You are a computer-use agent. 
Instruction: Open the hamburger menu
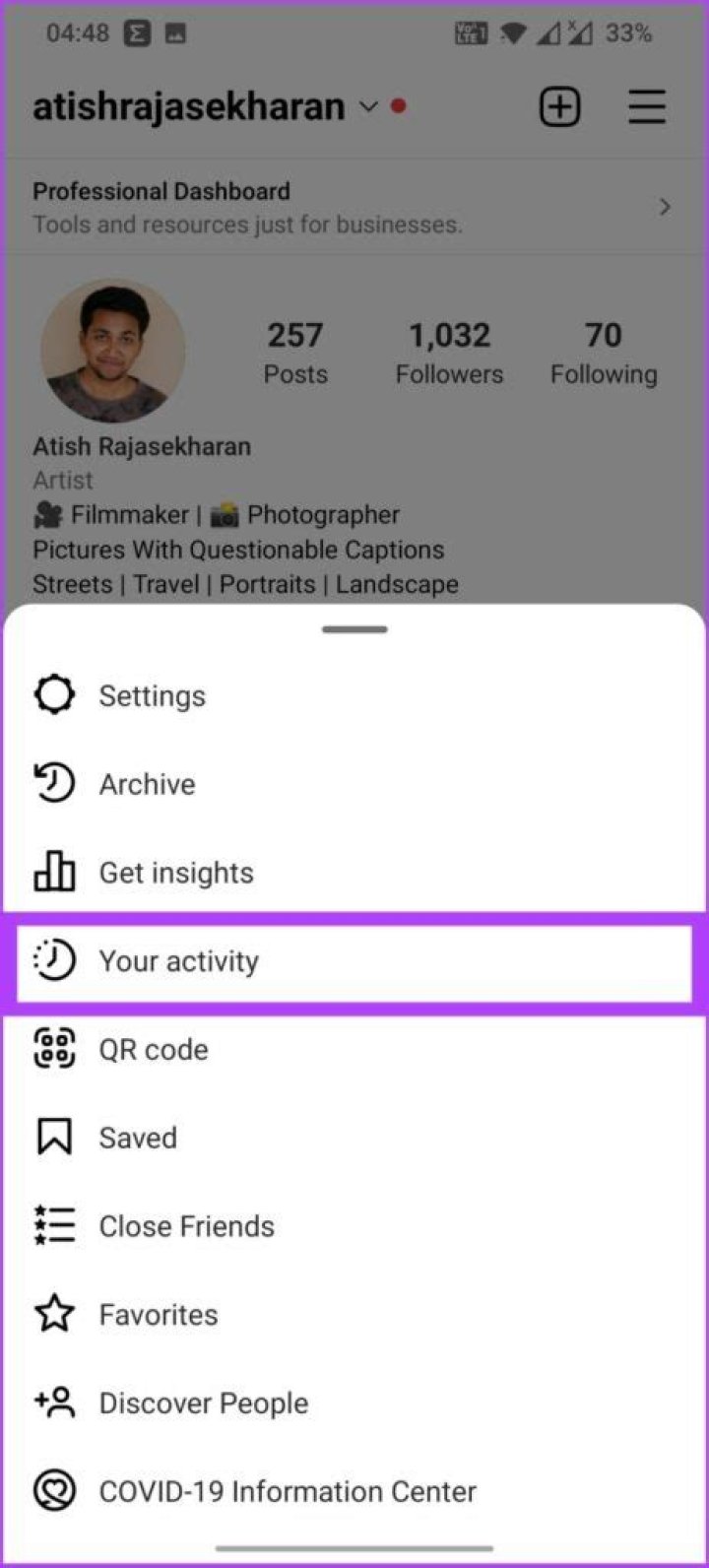click(647, 106)
